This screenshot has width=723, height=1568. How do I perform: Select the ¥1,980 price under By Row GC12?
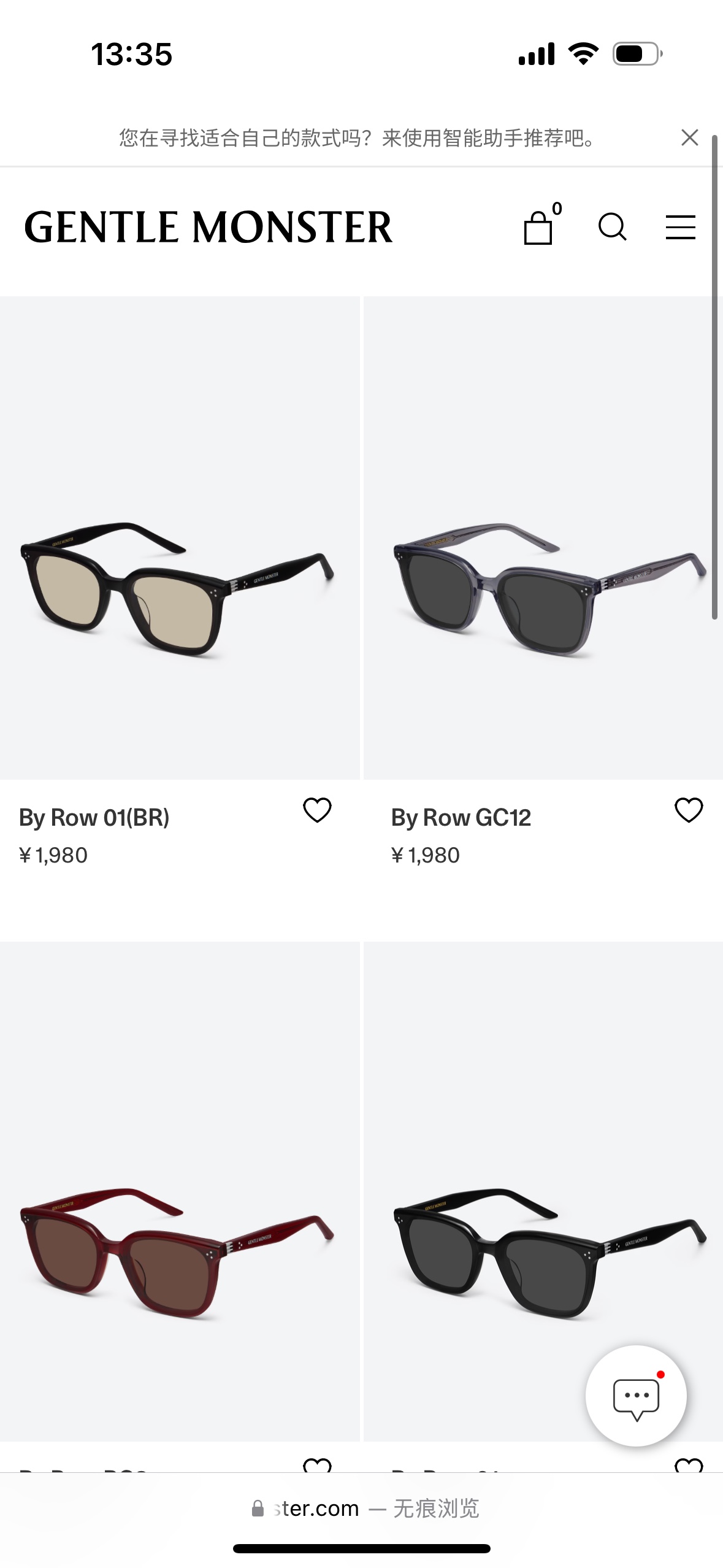427,855
